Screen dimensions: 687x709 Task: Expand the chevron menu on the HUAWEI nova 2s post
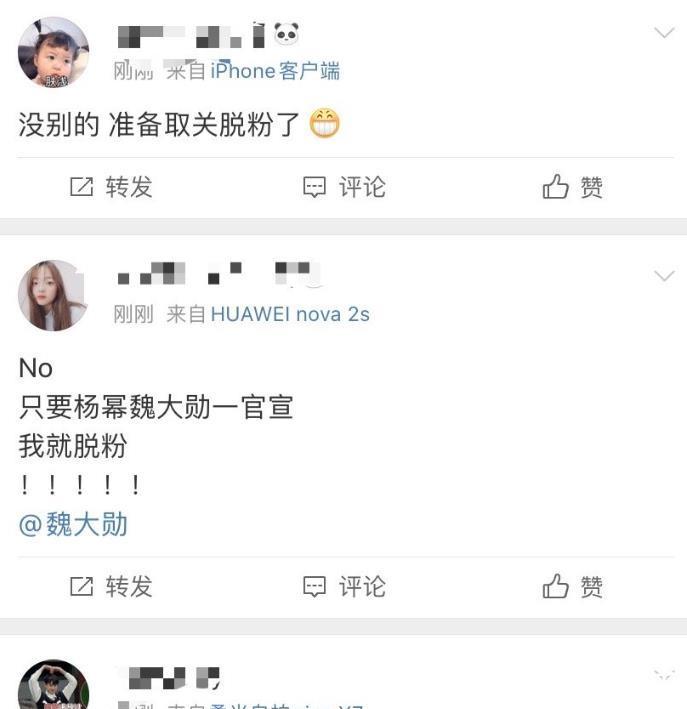click(664, 276)
